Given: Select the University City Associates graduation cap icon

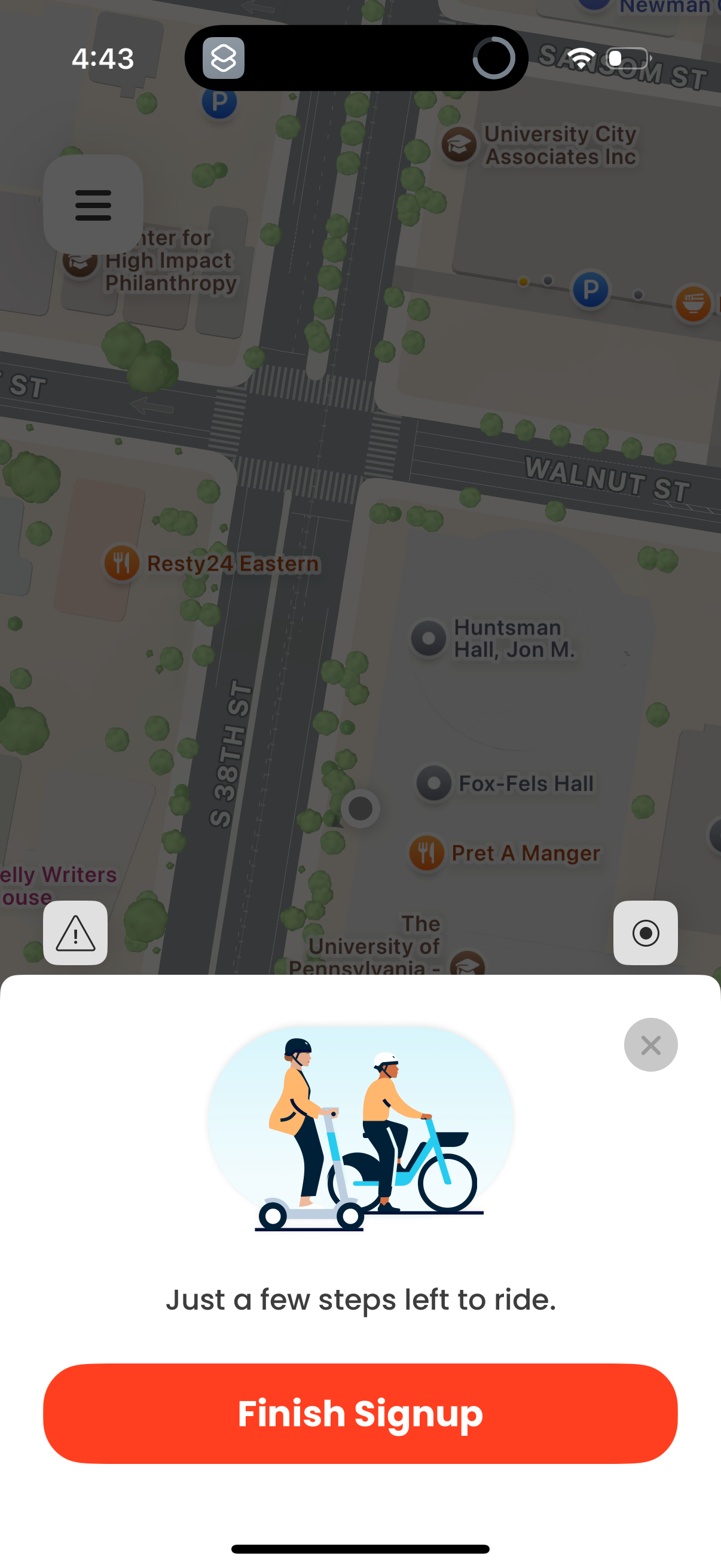Looking at the screenshot, I should tap(457, 145).
